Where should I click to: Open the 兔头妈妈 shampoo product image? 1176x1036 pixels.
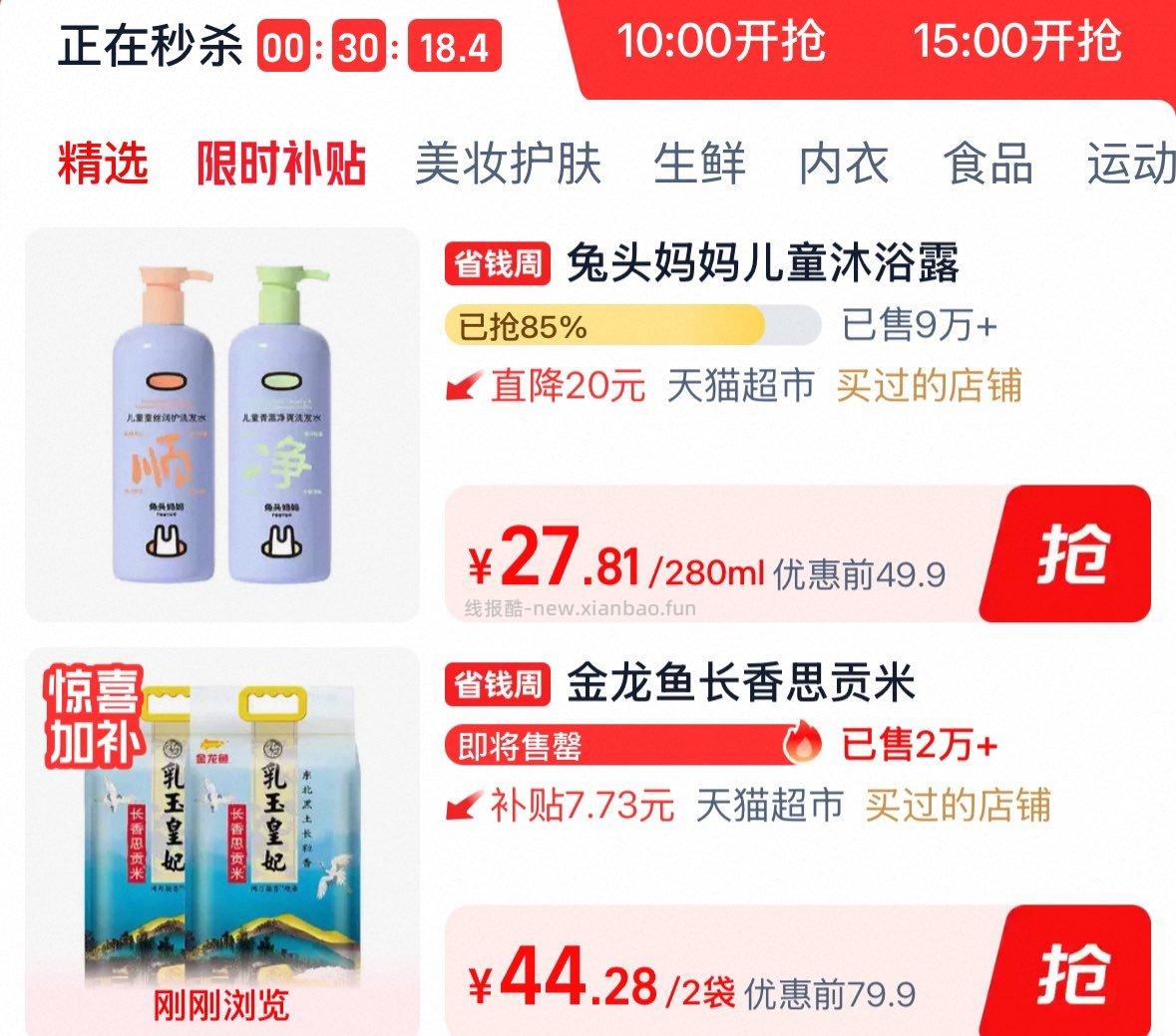(221, 426)
